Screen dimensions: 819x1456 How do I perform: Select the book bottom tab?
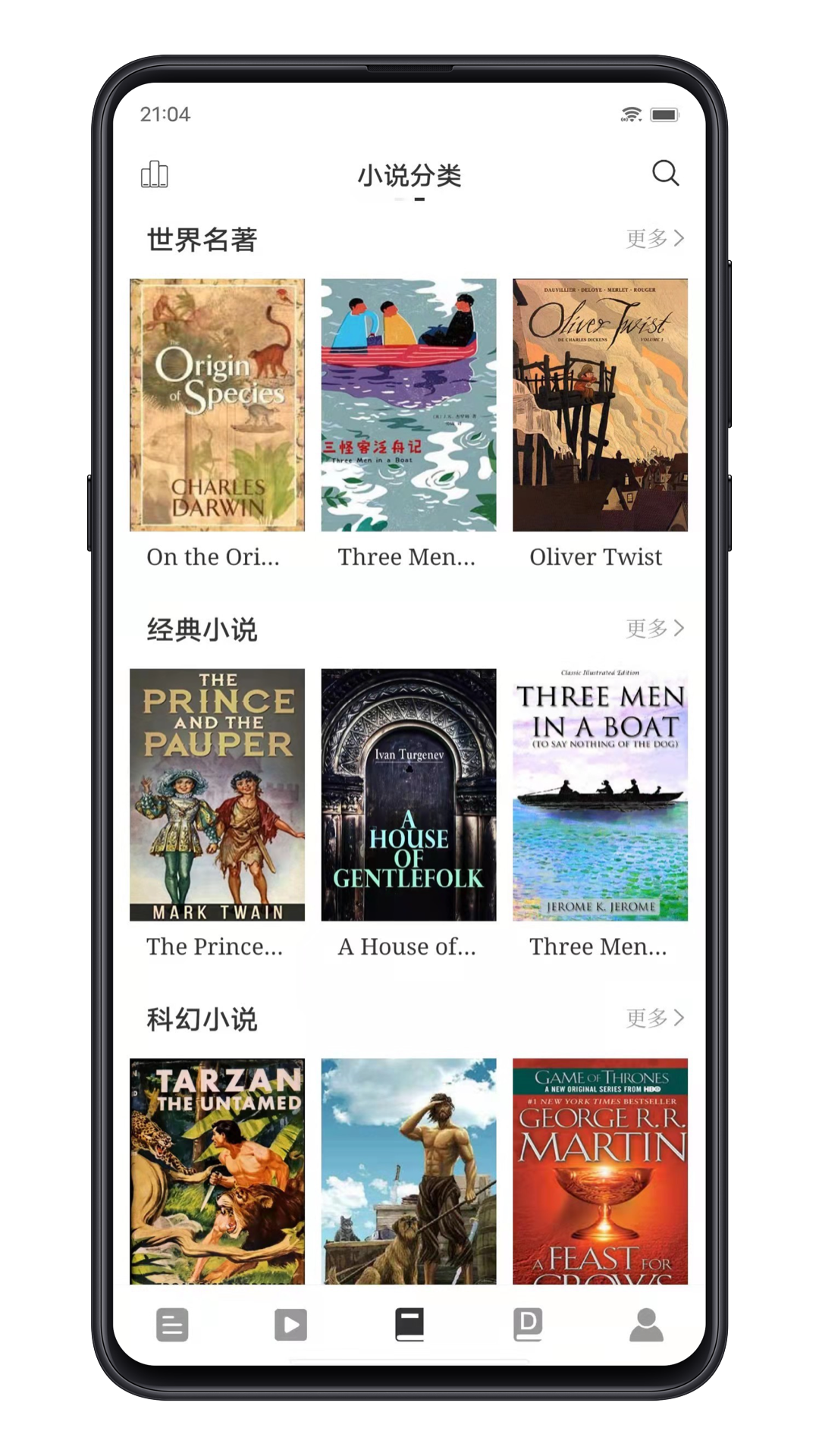click(x=409, y=1325)
